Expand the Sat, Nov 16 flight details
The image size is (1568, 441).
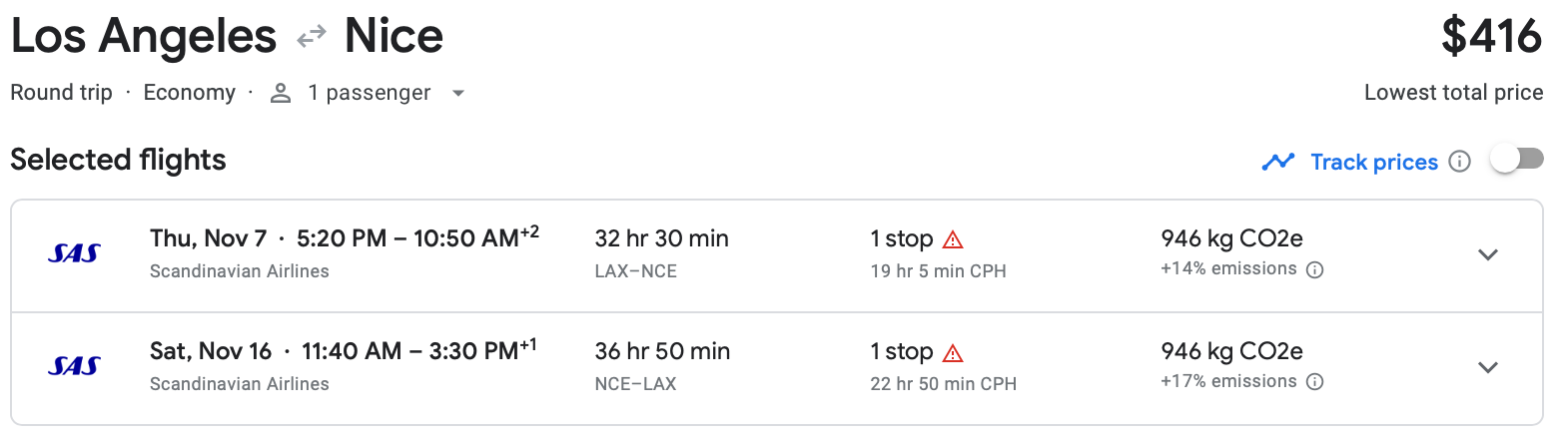tap(1487, 368)
